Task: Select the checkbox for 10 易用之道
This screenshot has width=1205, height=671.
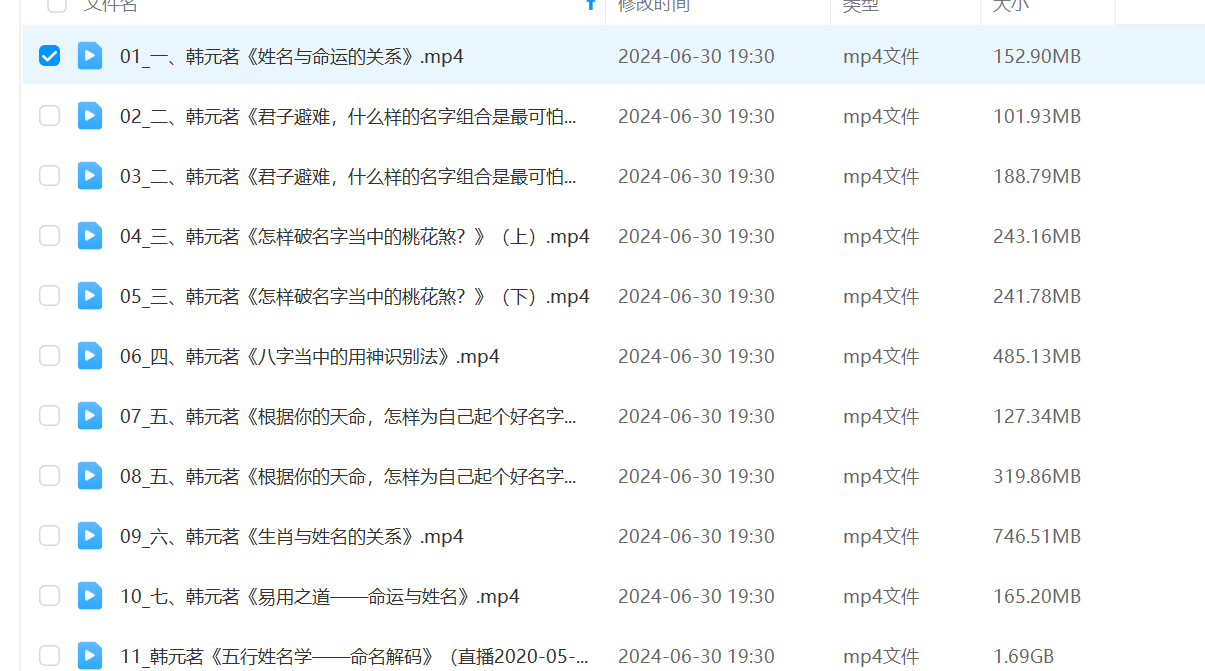Action: click(x=49, y=596)
